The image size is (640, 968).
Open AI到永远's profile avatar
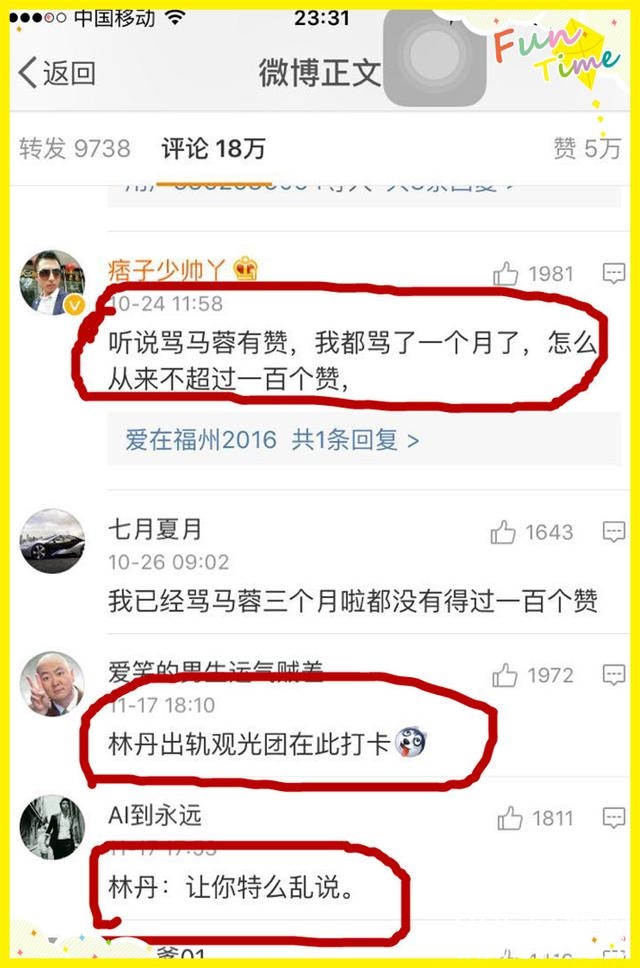[x=53, y=827]
